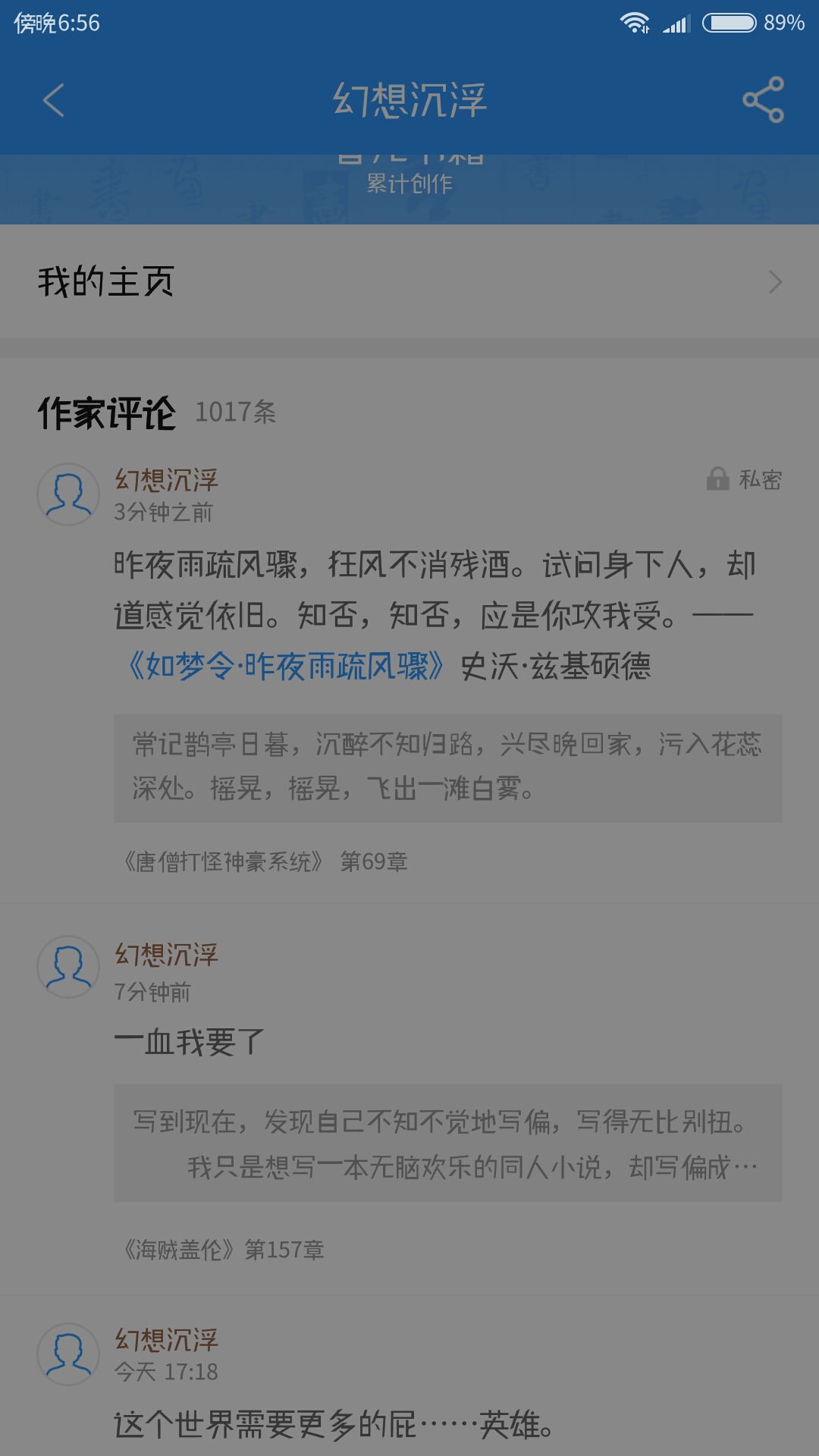Open the quoted passage starting 写到现在
This screenshot has width=819, height=1456.
447,1143
